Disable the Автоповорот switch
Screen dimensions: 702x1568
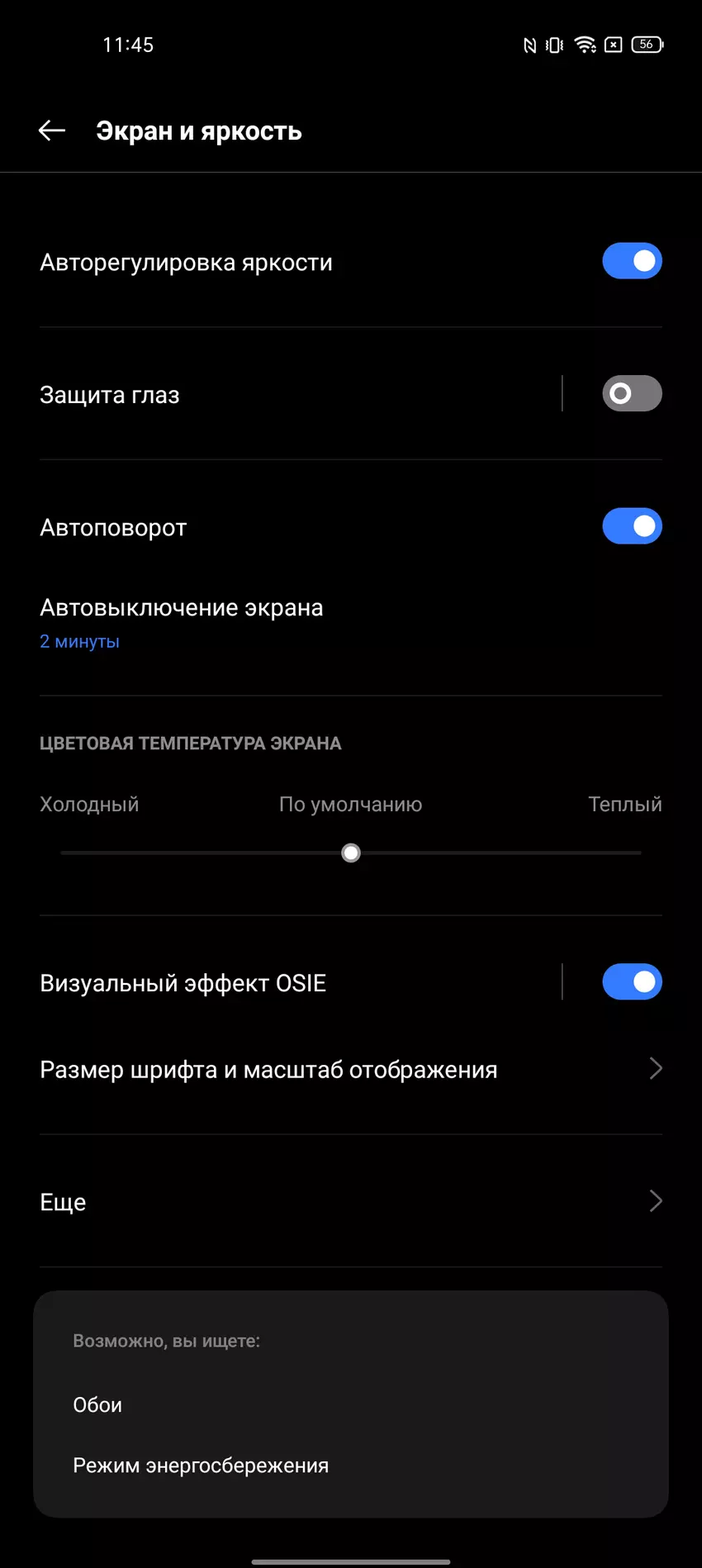pyautogui.click(x=632, y=526)
